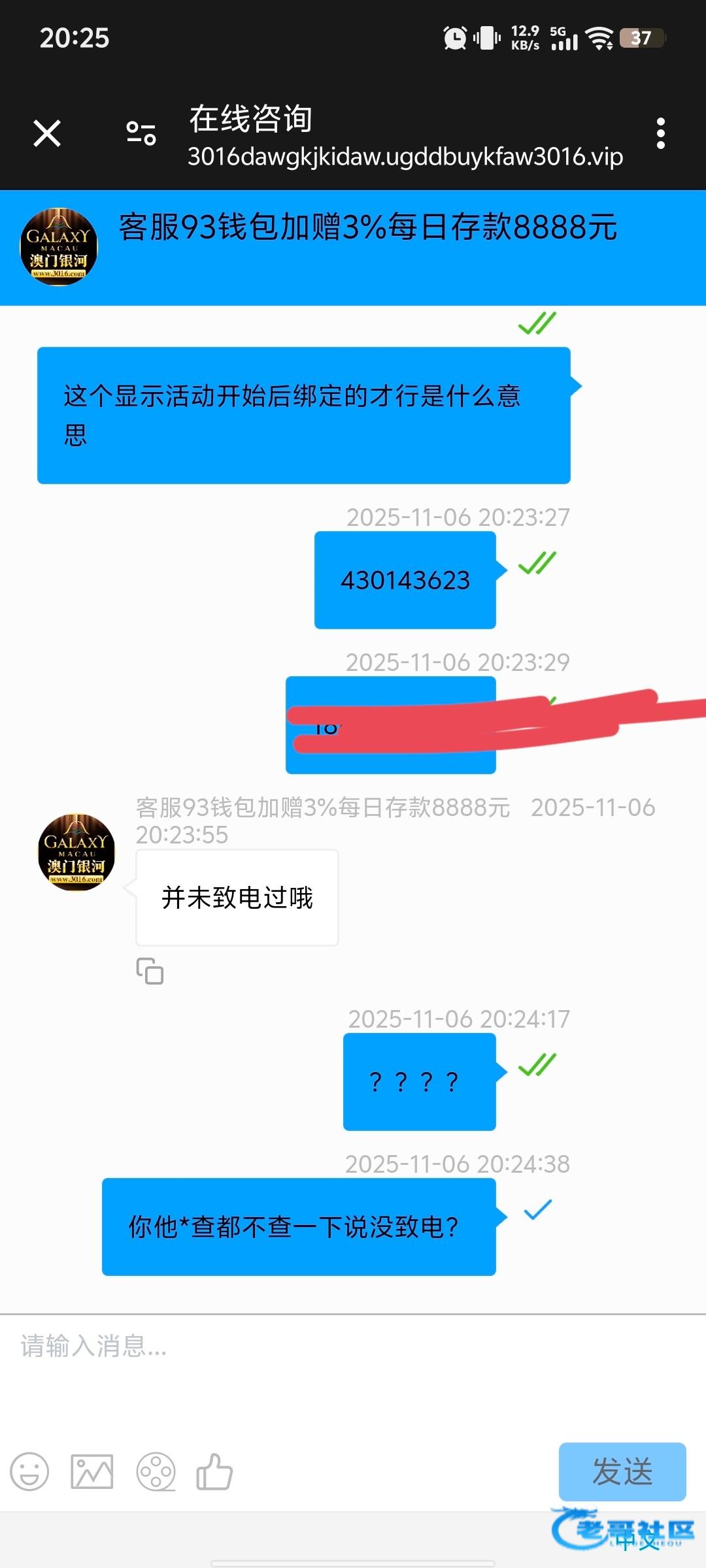This screenshot has height=1568, width=706.
Task: Copy the message 并未致电过哦
Action: pos(150,972)
